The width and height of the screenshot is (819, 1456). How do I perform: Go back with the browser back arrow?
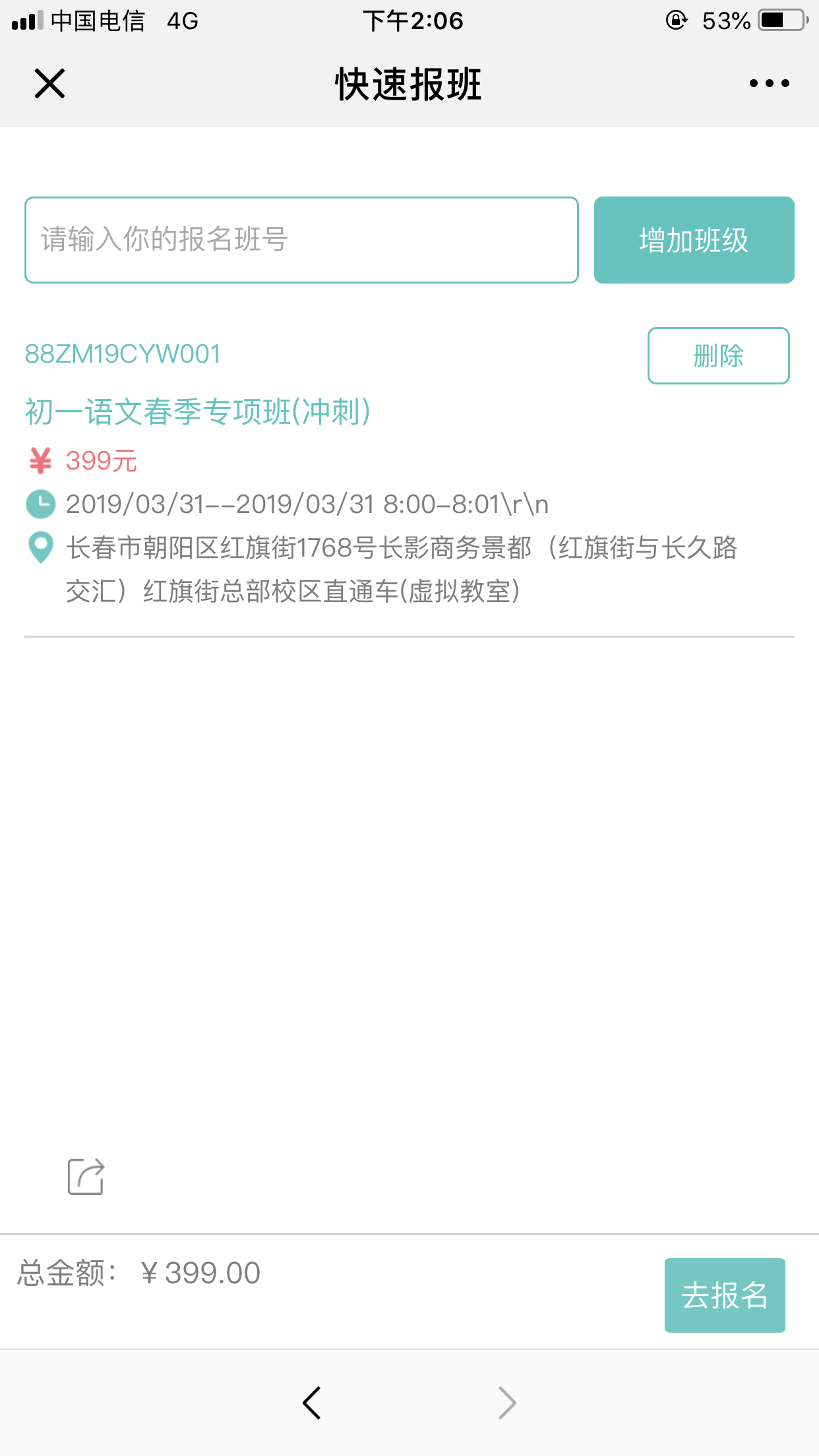tap(312, 1402)
